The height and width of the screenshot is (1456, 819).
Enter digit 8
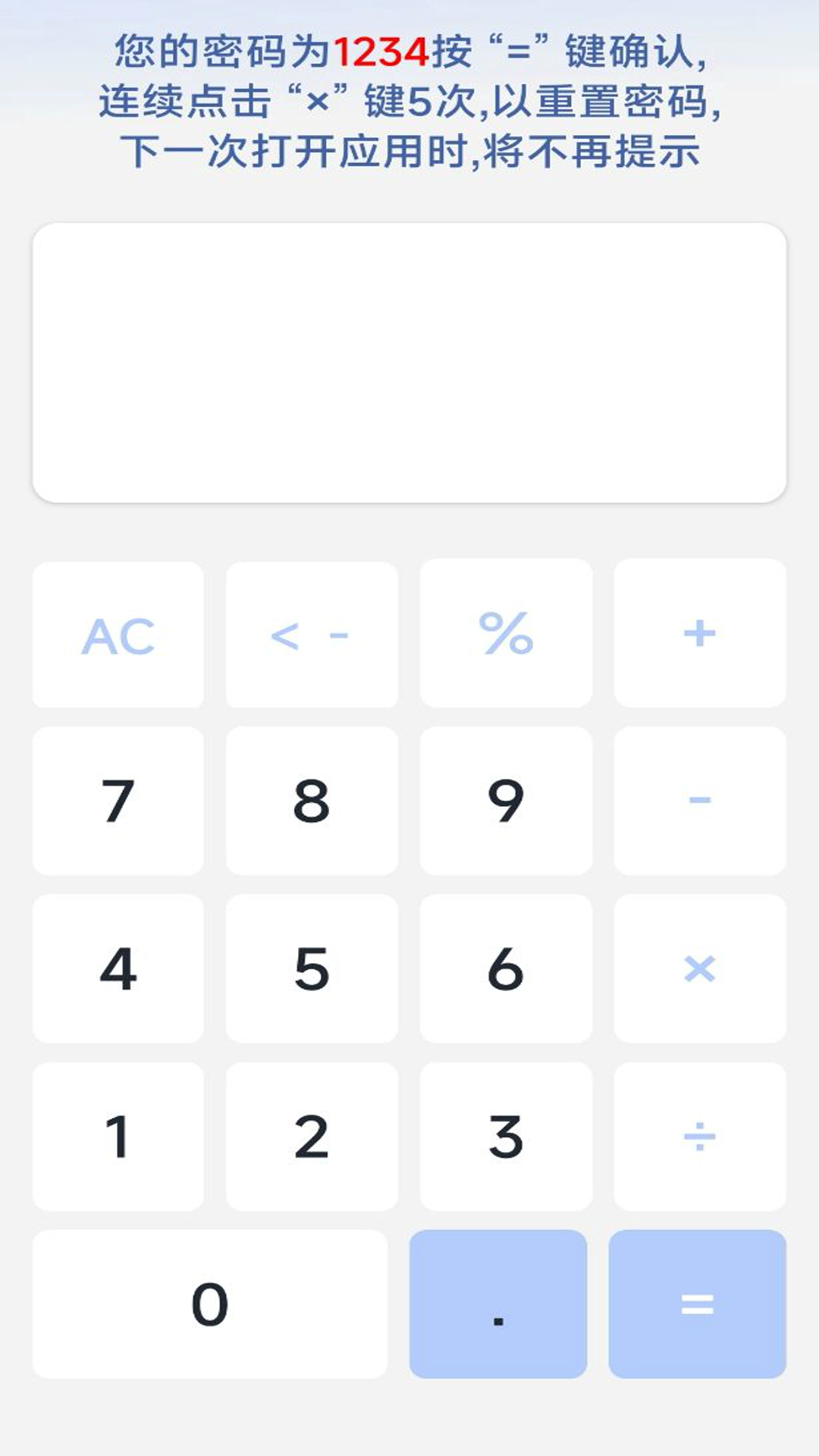click(x=312, y=801)
